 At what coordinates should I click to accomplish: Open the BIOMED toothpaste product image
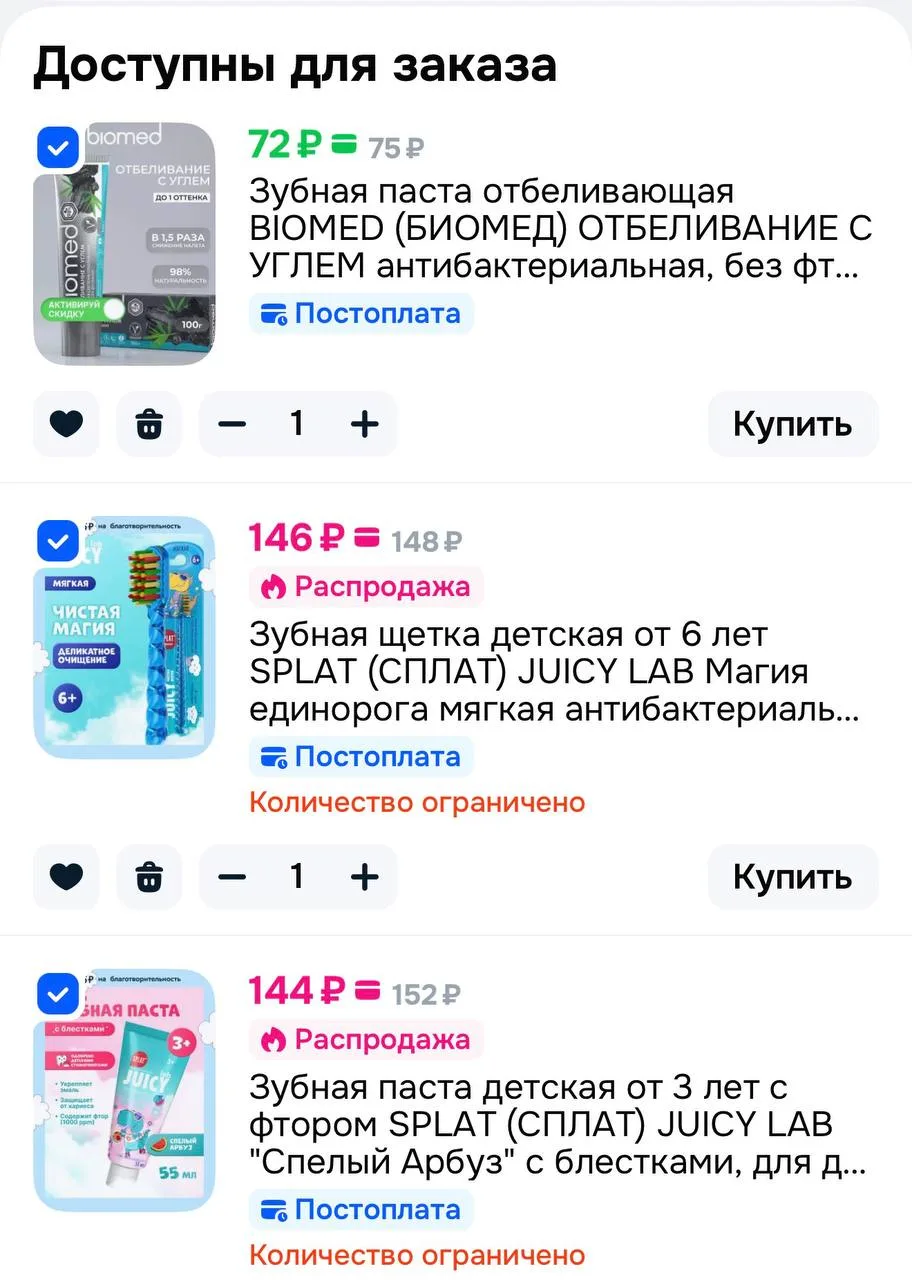(125, 243)
